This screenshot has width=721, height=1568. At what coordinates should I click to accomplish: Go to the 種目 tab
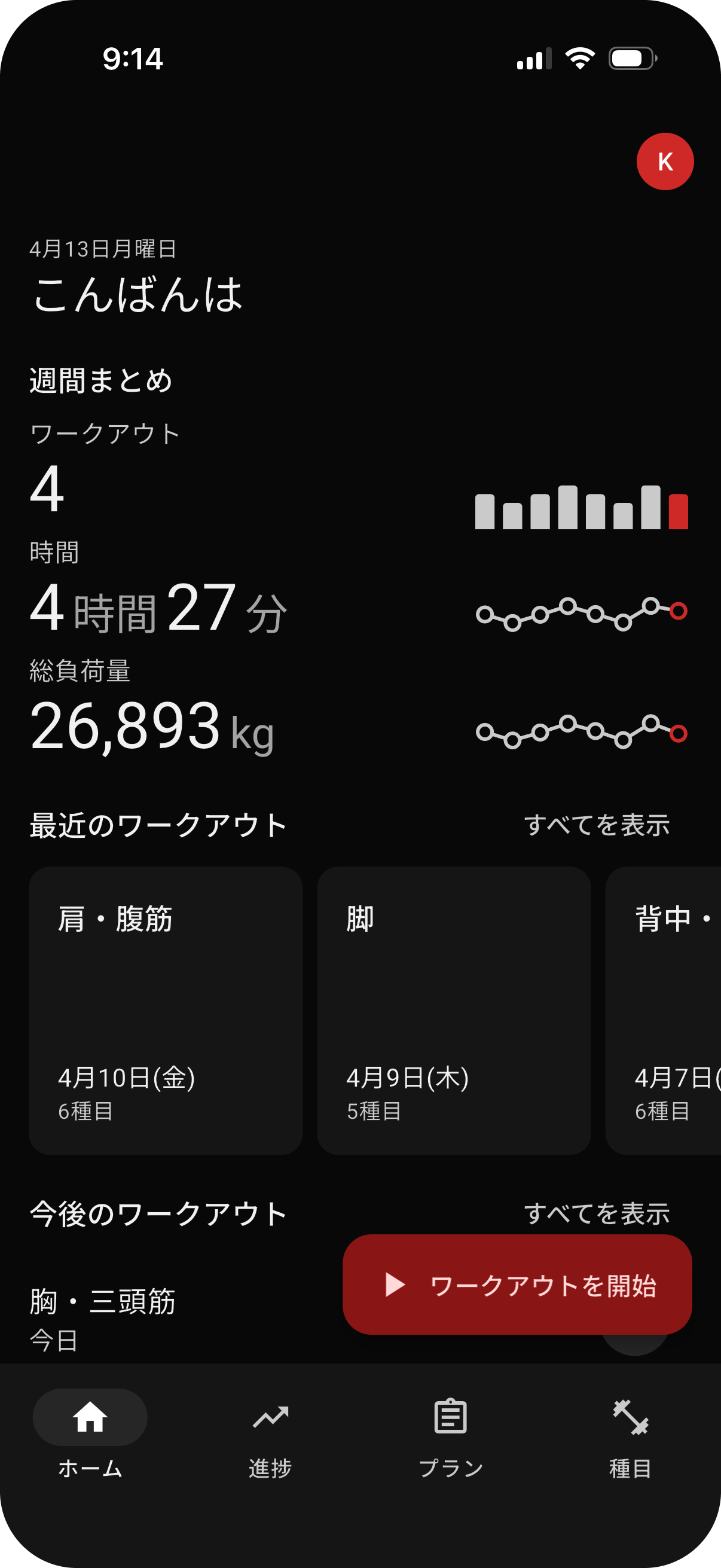point(630,1440)
